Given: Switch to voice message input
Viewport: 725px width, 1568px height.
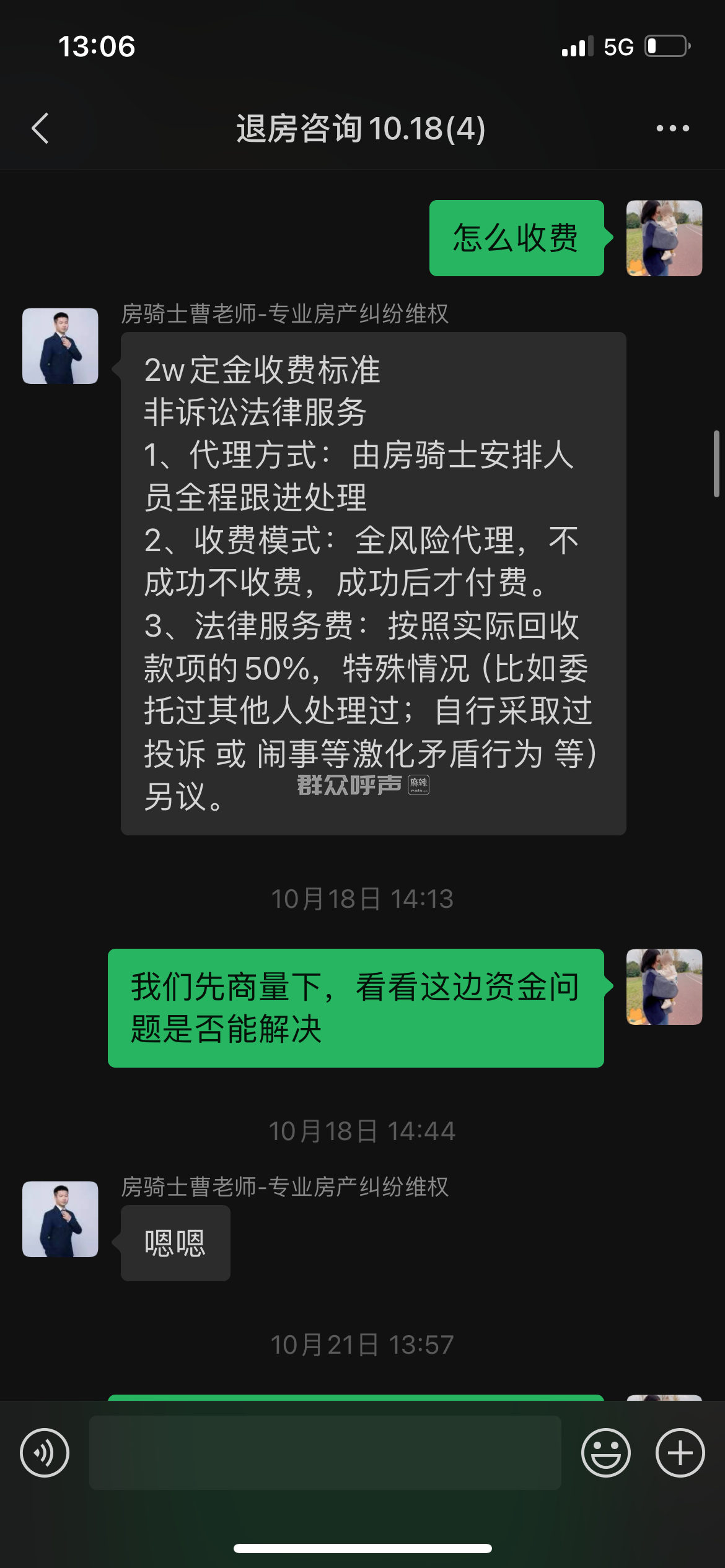Looking at the screenshot, I should (45, 1453).
